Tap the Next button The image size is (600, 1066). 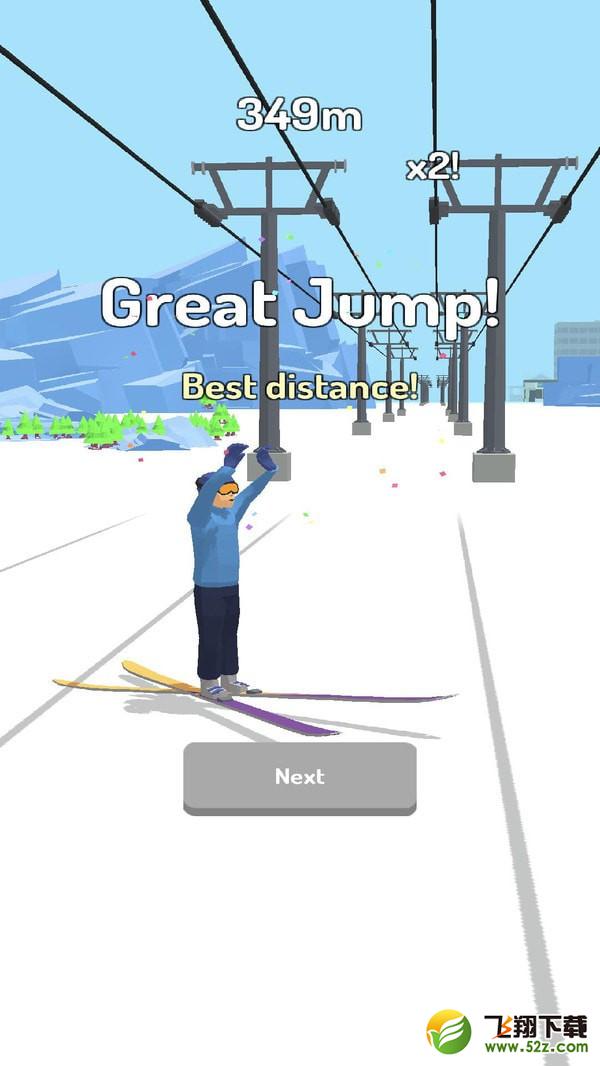pyautogui.click(x=300, y=778)
